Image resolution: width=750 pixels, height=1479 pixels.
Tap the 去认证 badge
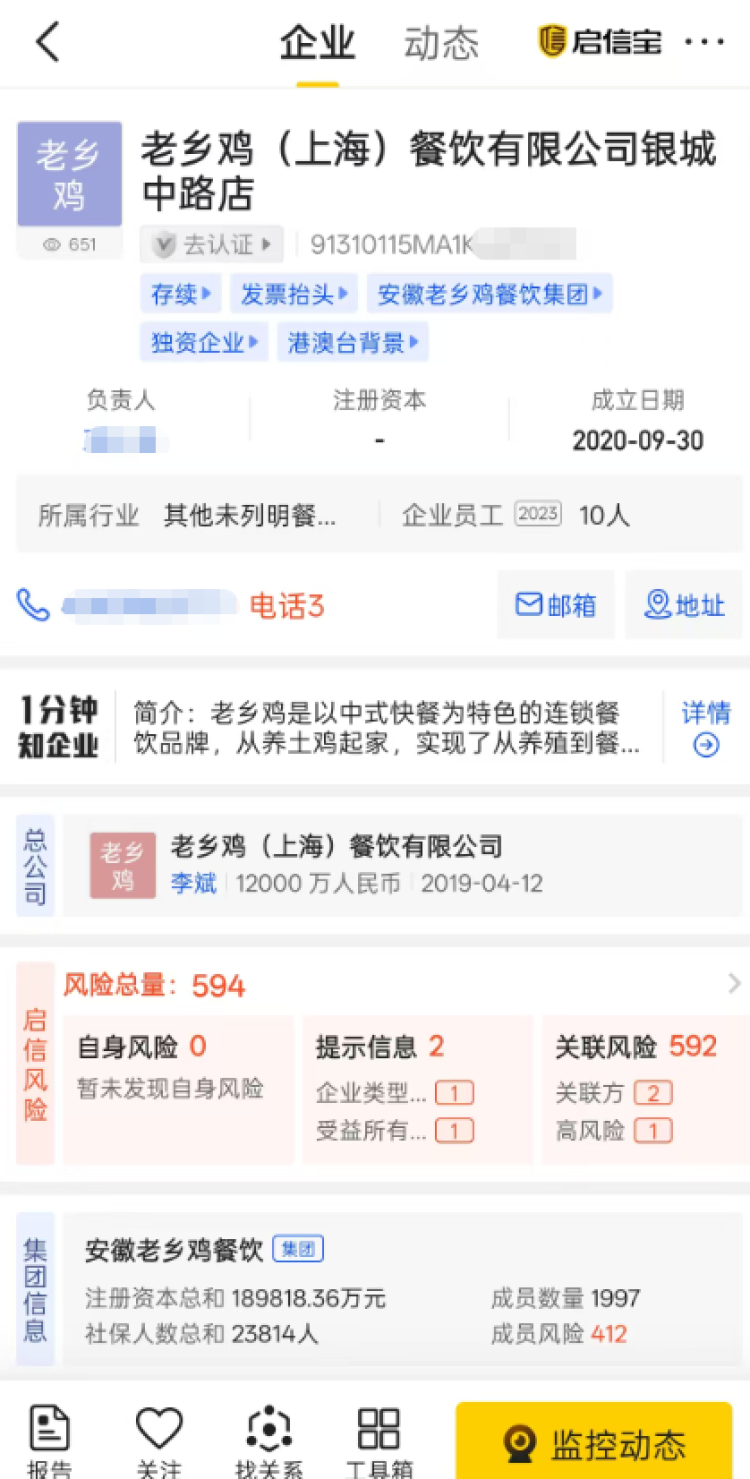click(212, 244)
